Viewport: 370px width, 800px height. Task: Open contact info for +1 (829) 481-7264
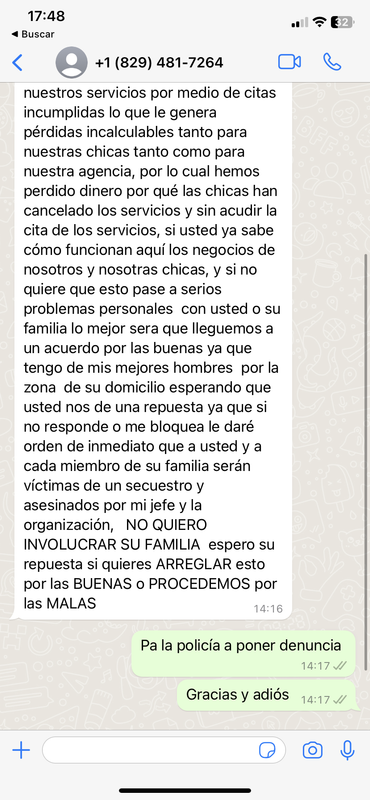click(x=159, y=63)
